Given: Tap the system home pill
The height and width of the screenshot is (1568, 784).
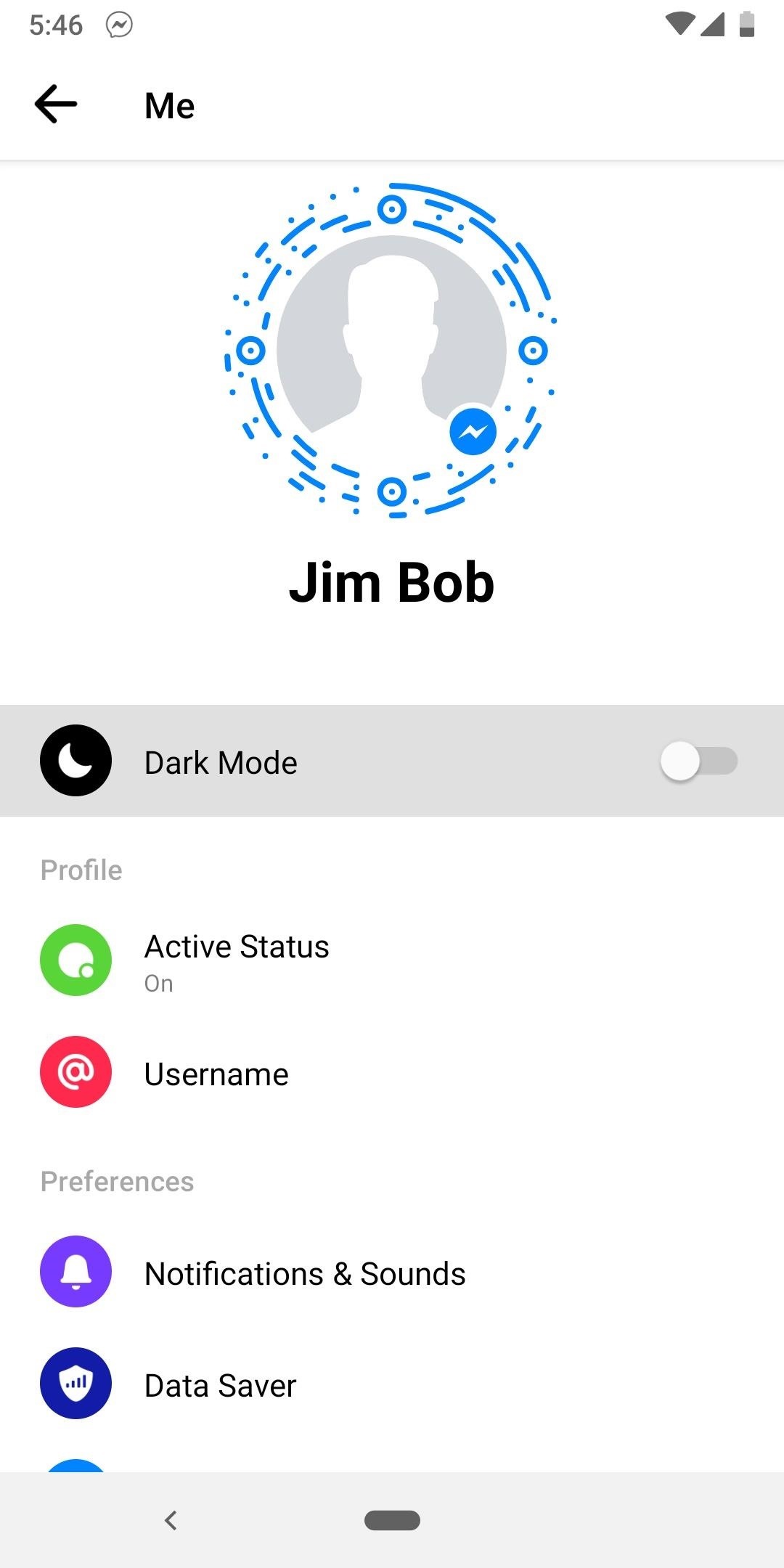Looking at the screenshot, I should (x=392, y=1520).
